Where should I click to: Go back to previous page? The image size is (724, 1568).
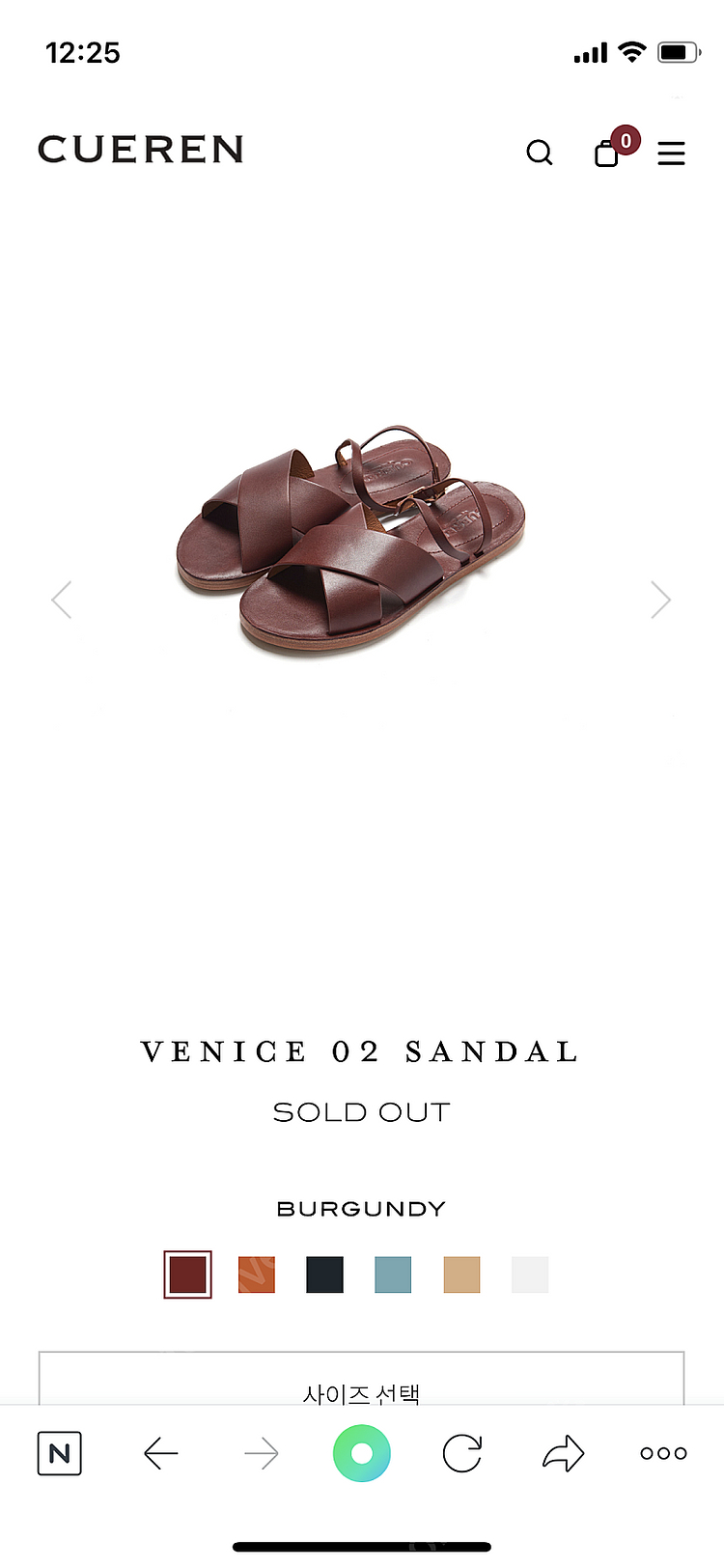click(x=160, y=1453)
